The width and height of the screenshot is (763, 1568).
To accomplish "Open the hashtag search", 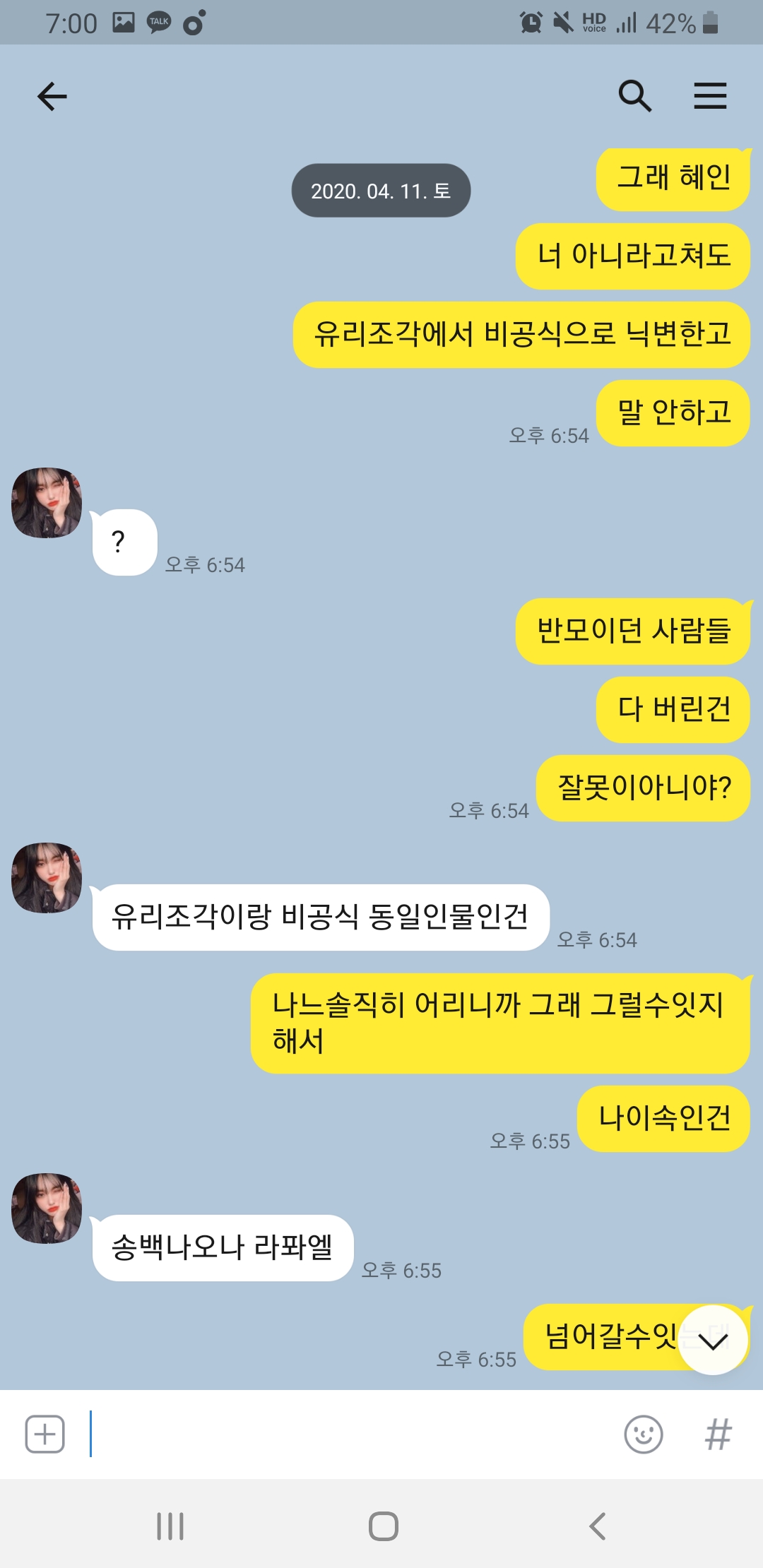I will point(718,1435).
